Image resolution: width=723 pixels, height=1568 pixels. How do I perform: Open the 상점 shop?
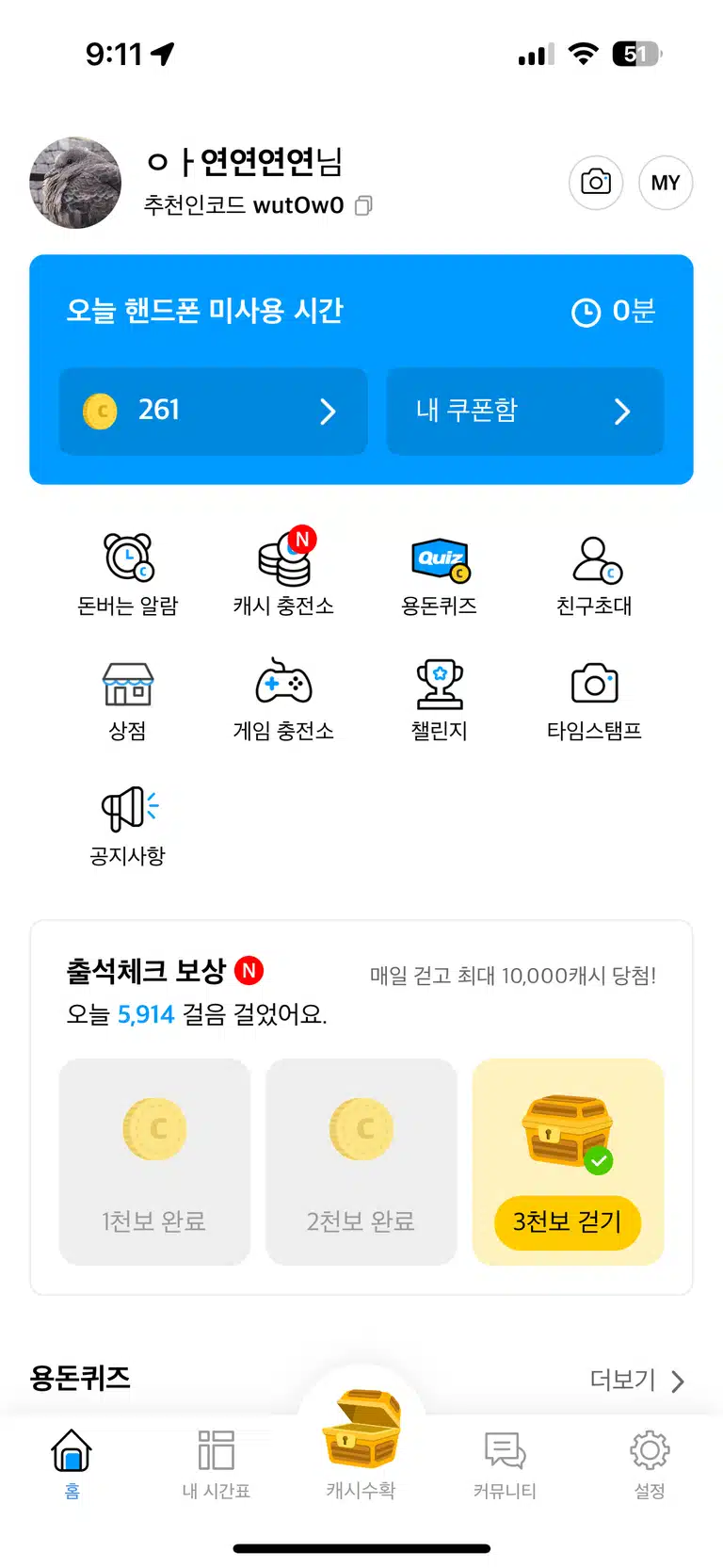point(128,700)
